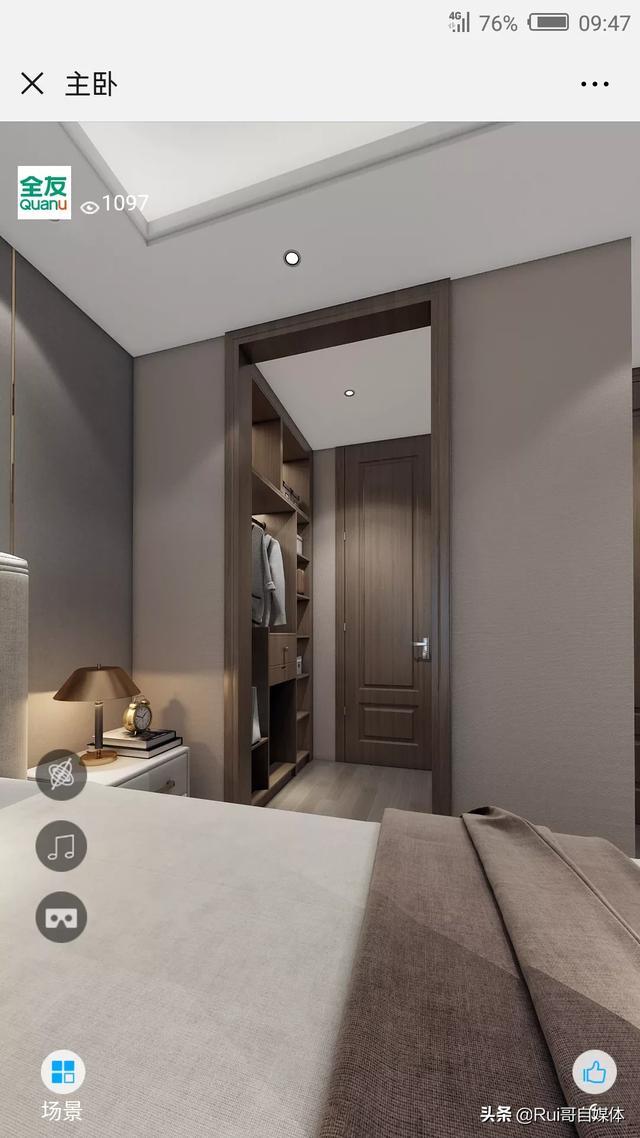
Task: Toggle the background music
Action: (61, 846)
